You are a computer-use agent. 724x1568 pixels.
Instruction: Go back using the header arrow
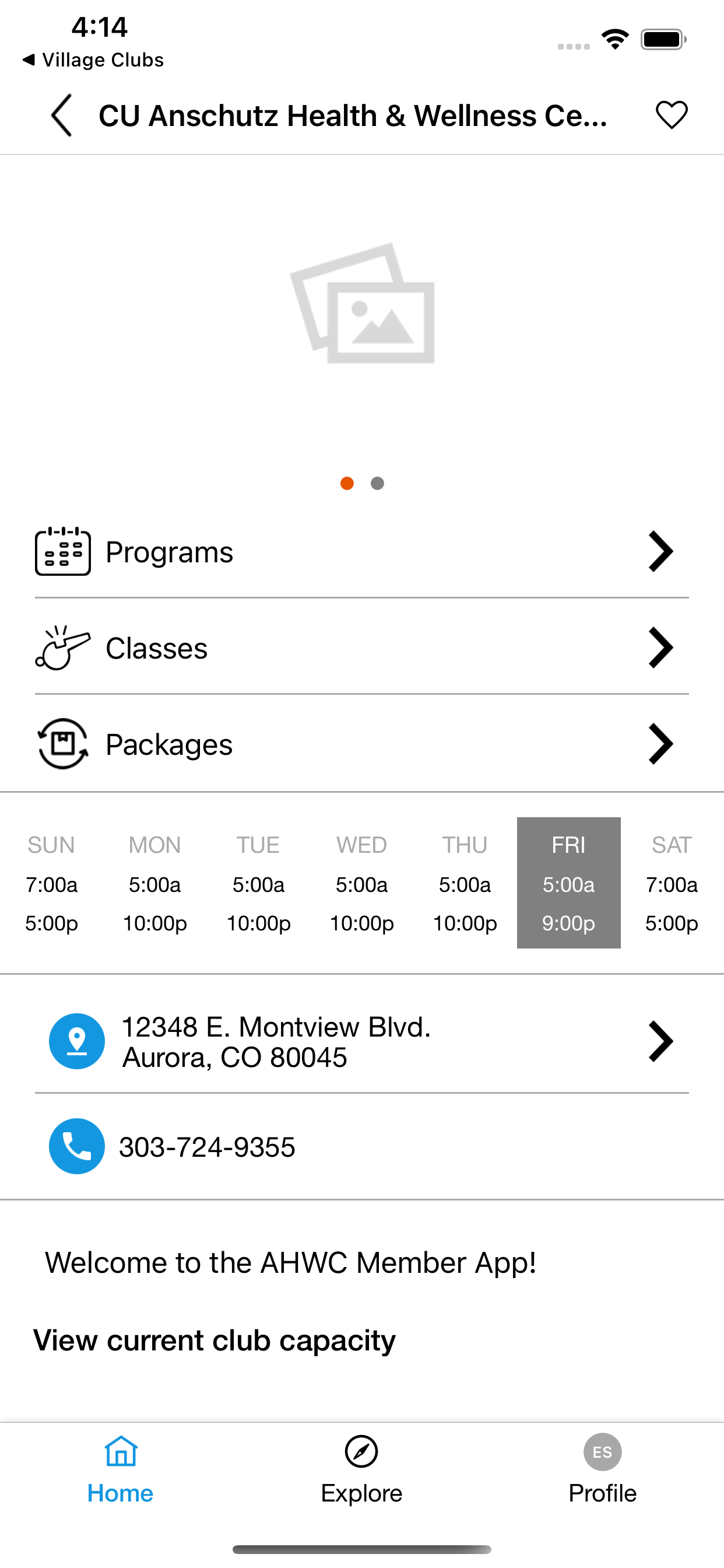(x=61, y=115)
